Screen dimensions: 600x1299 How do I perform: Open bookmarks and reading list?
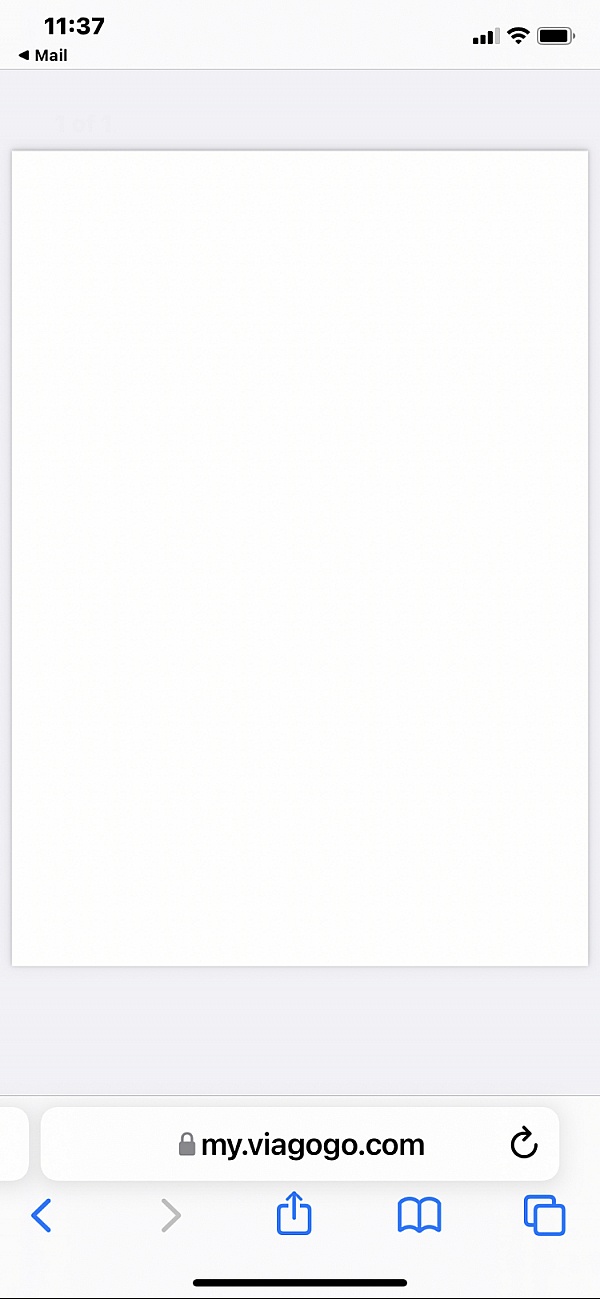[x=419, y=1215]
